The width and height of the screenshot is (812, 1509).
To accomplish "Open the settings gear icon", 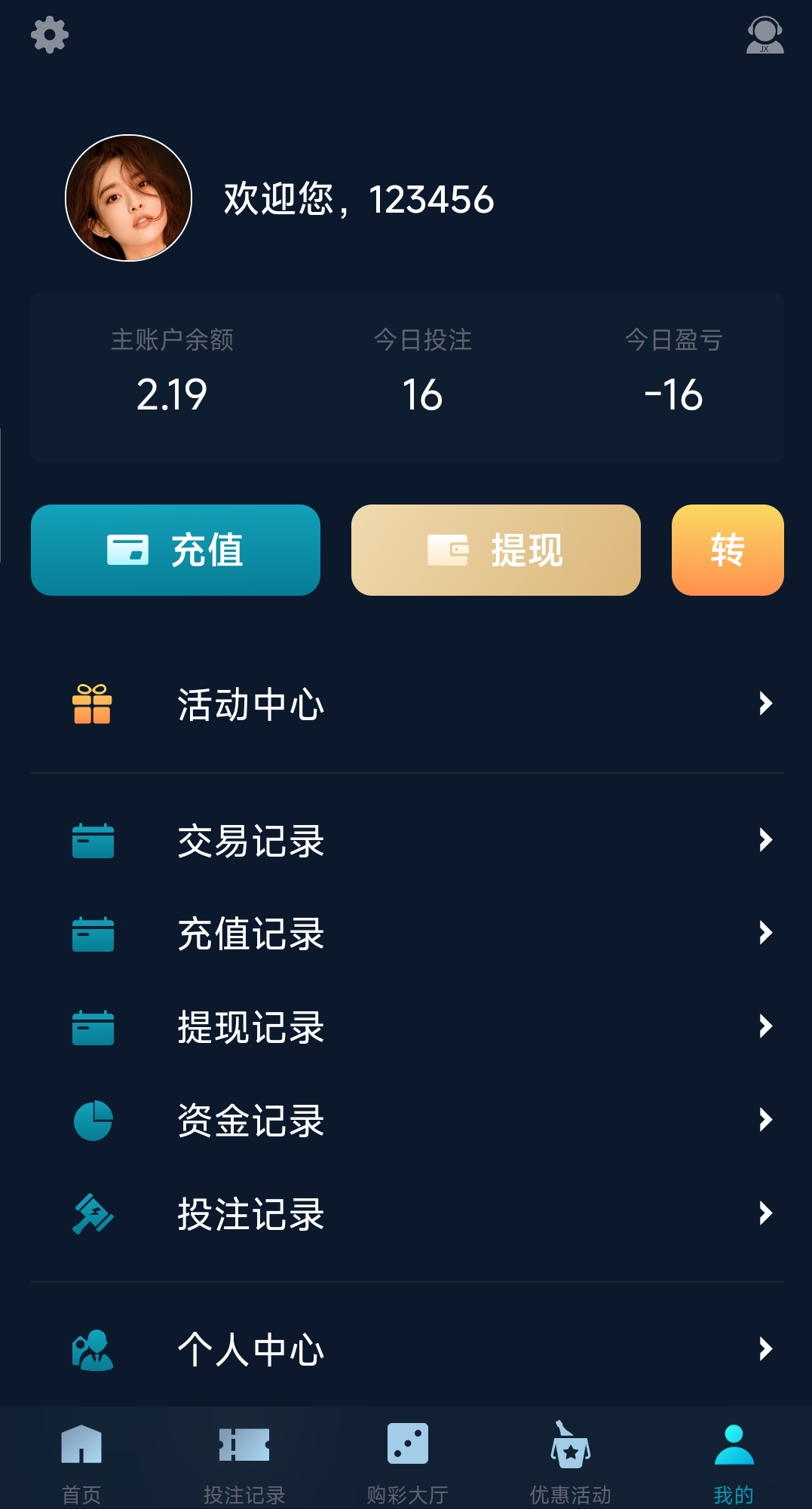I will 50,35.
